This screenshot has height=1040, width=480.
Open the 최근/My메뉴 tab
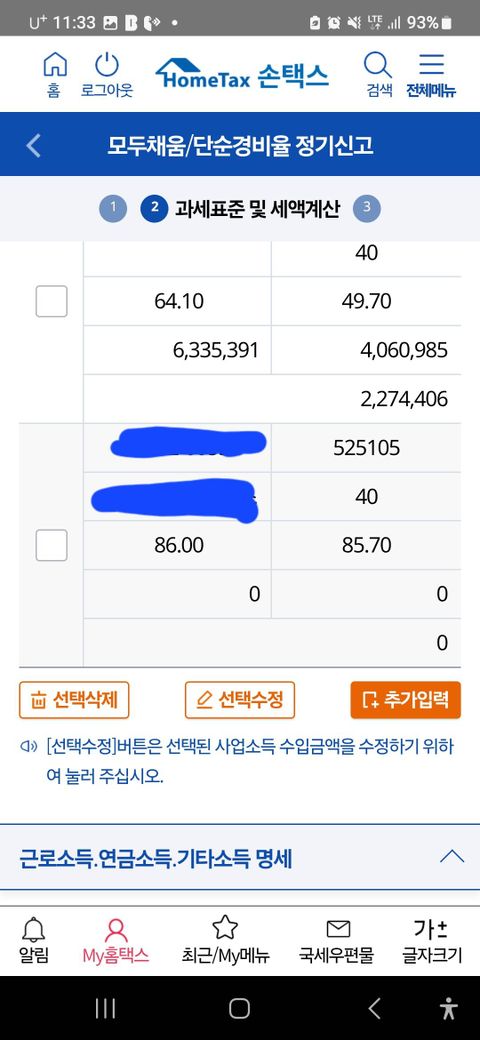point(225,940)
